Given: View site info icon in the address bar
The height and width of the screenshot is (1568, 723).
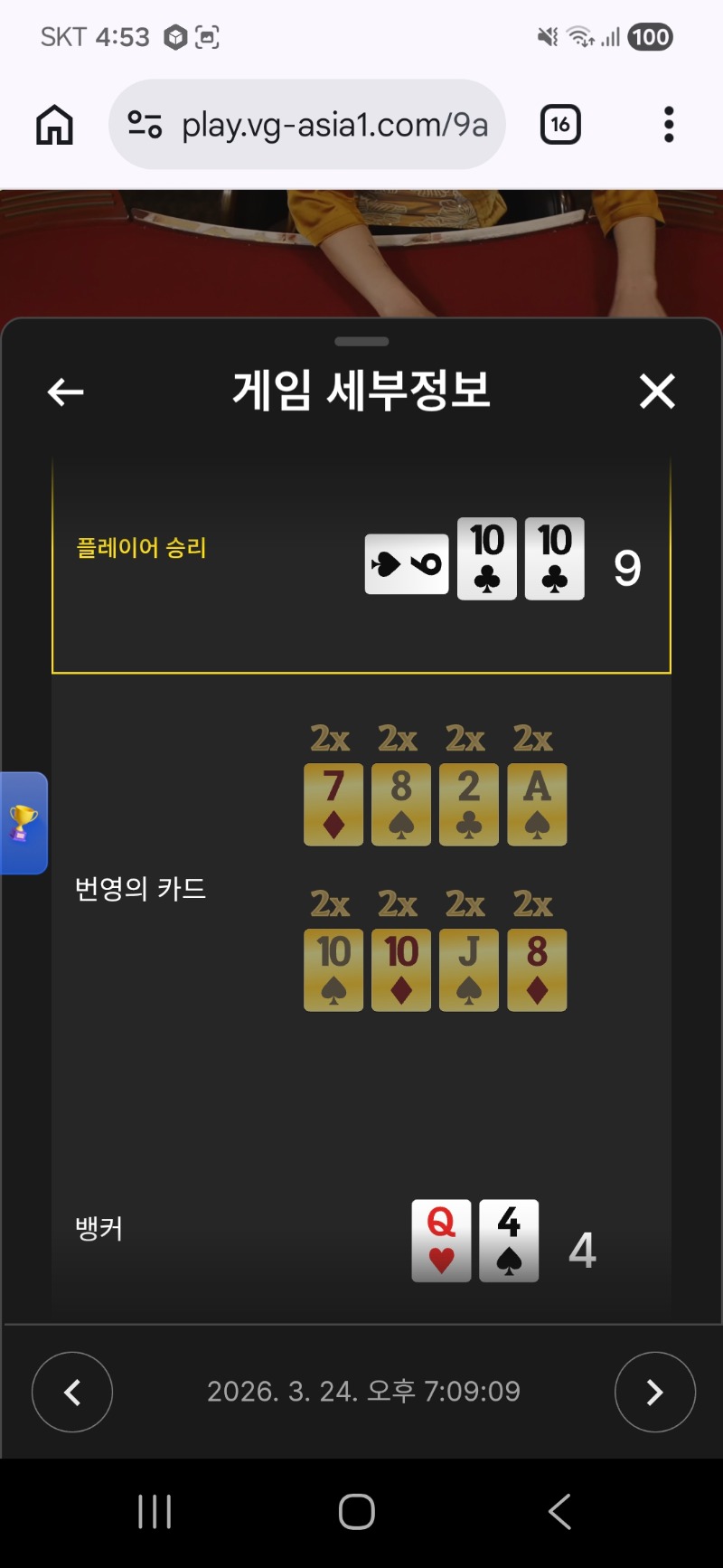Looking at the screenshot, I should (145, 125).
